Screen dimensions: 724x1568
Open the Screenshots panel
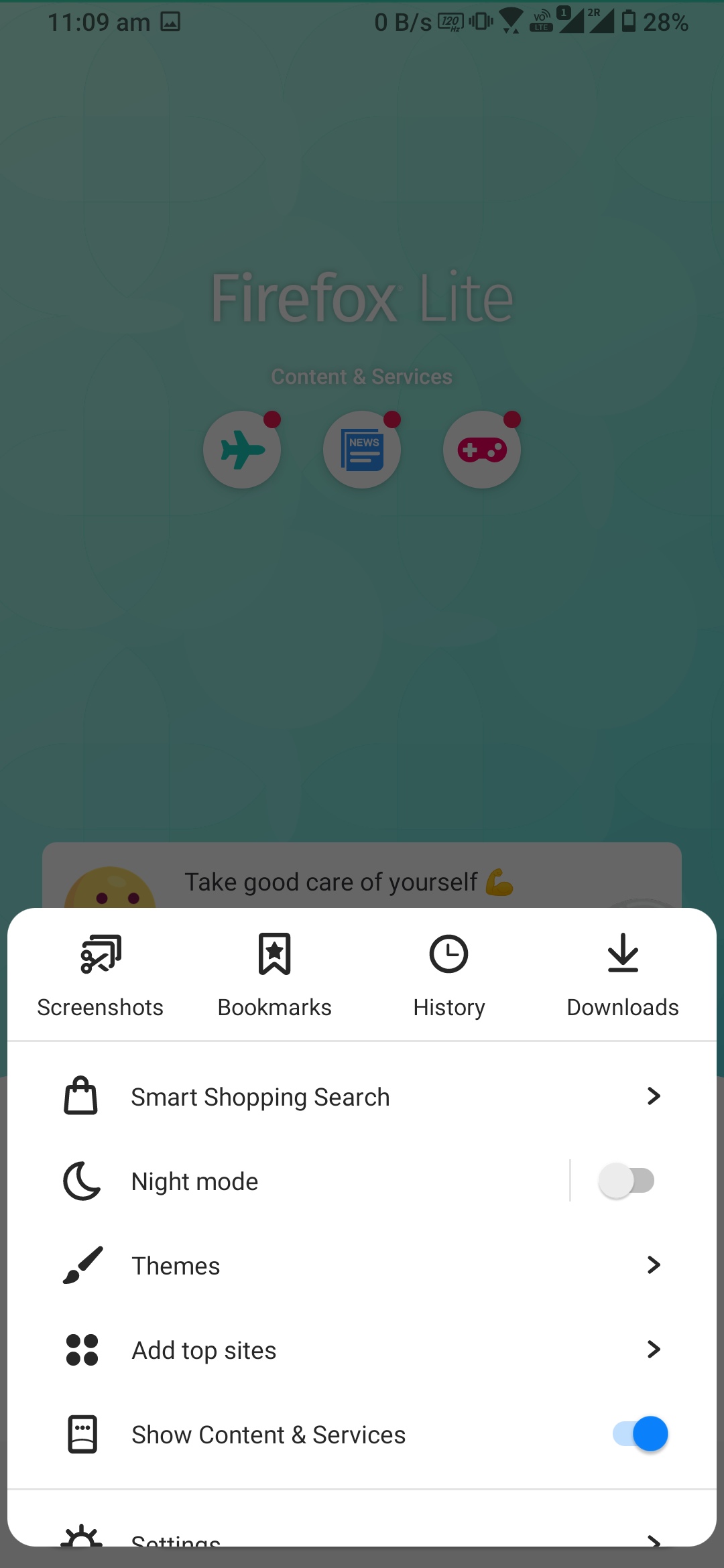(x=100, y=975)
